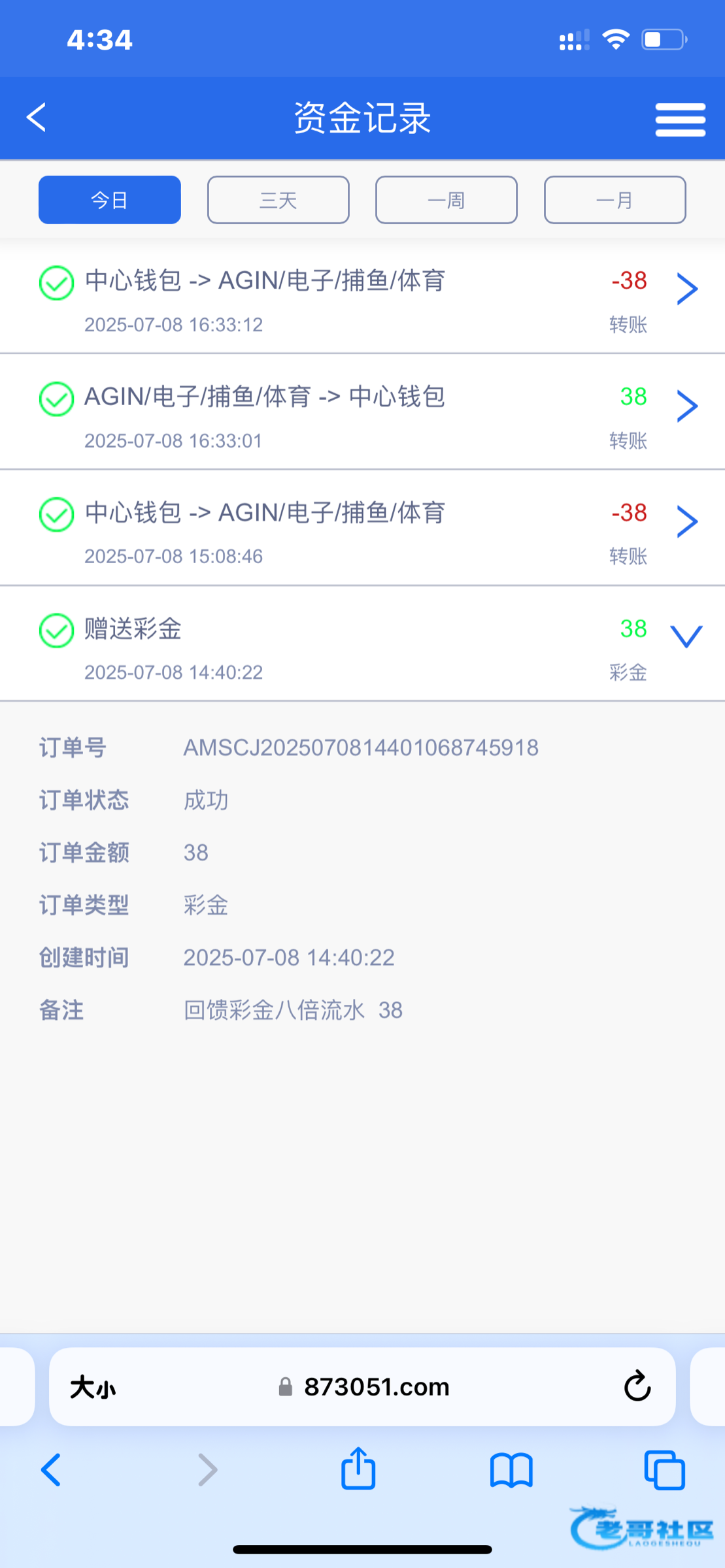725x1568 pixels.
Task: Go back using the header back arrow
Action: point(37,118)
